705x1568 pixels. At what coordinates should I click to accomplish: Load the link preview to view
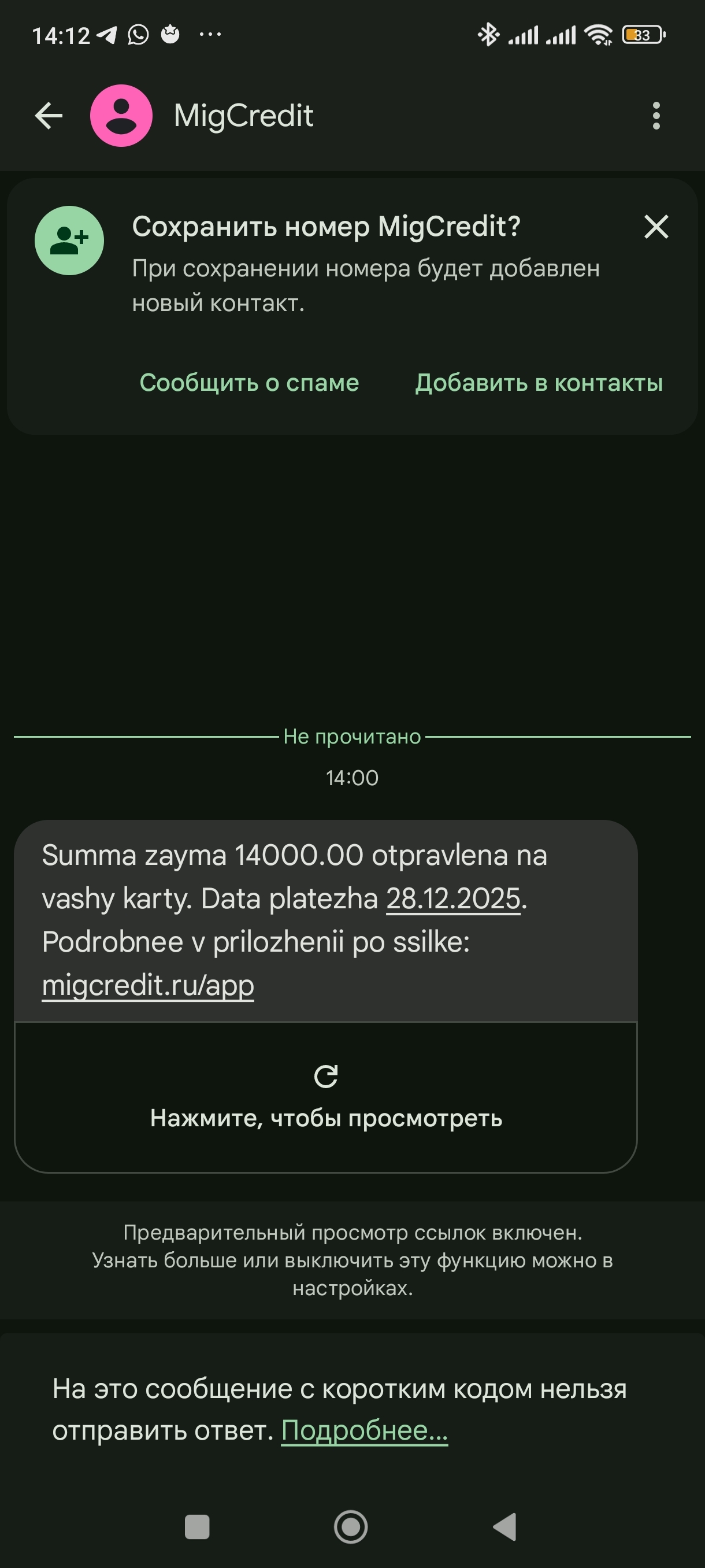click(326, 1097)
